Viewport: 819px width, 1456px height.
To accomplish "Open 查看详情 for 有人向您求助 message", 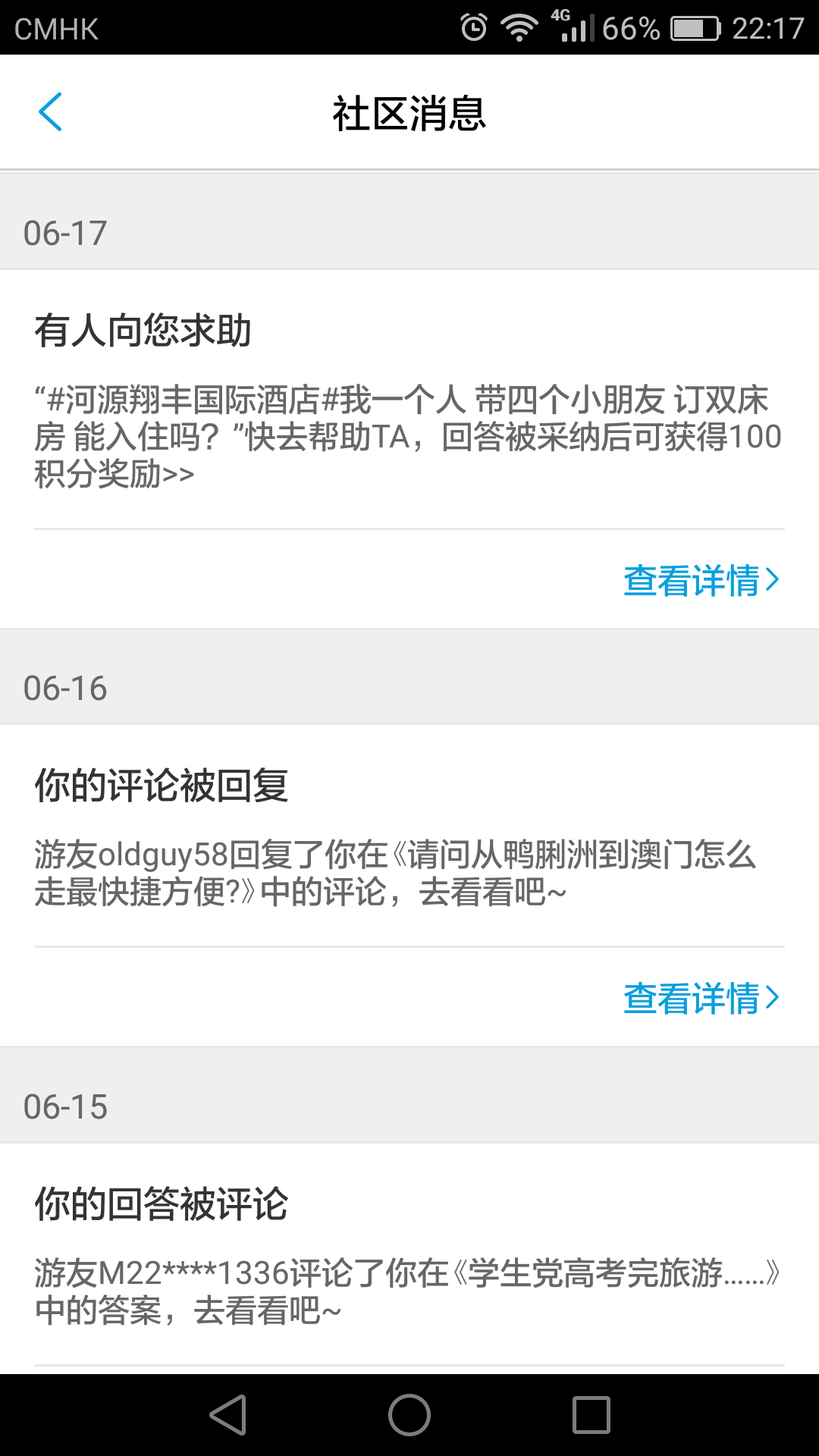I will (x=701, y=580).
